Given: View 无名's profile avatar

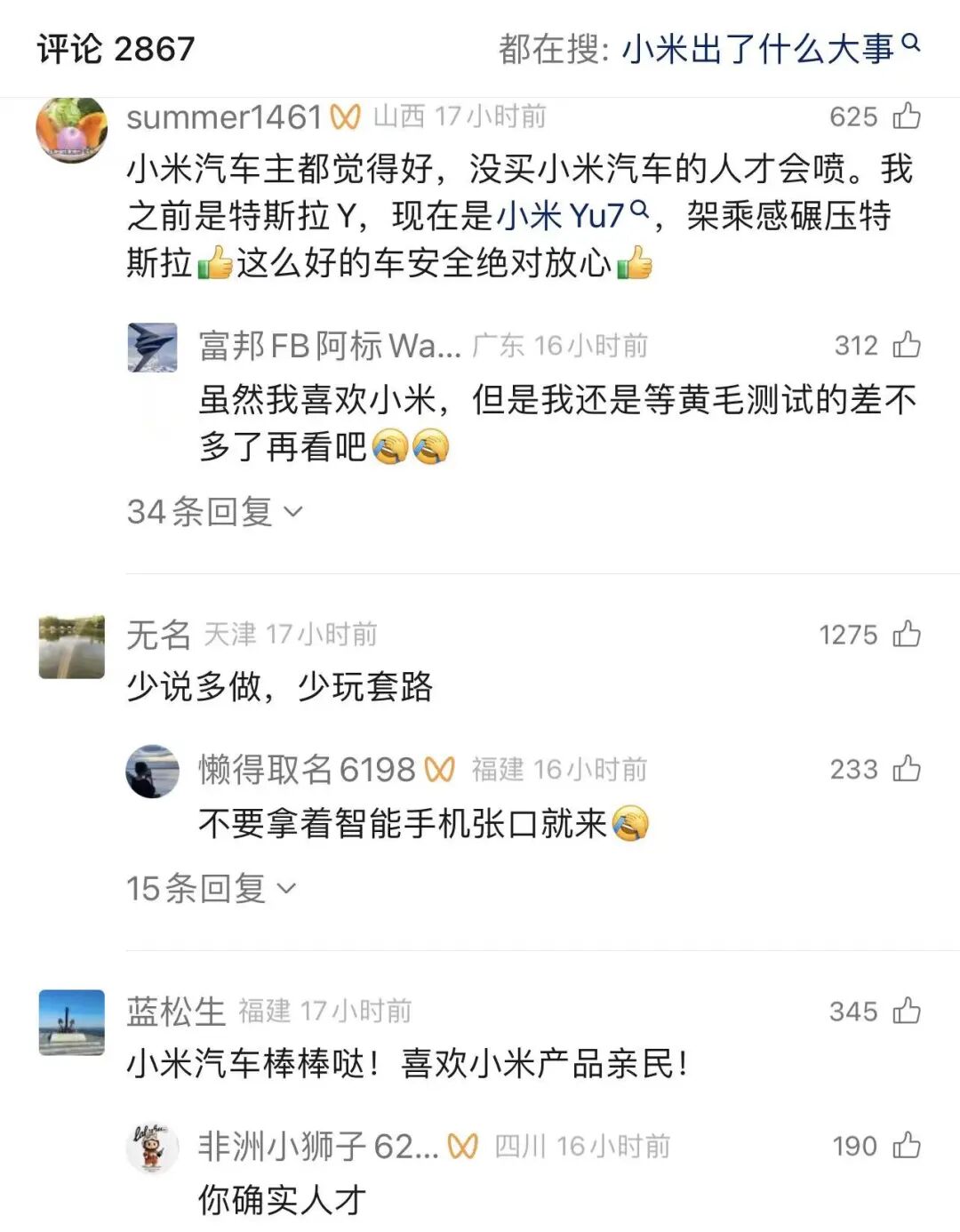Looking at the screenshot, I should pos(71,646).
